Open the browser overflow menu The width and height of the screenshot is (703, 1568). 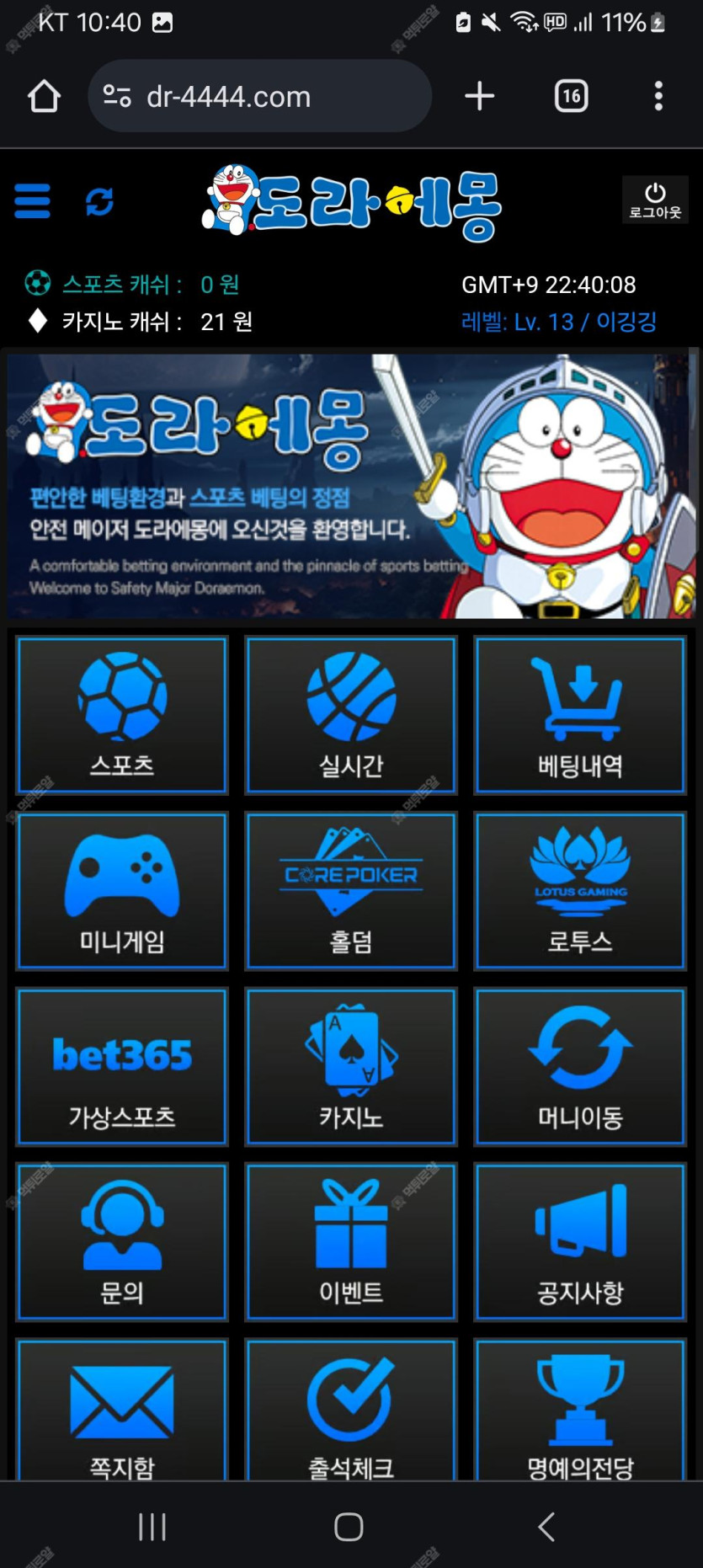(658, 96)
